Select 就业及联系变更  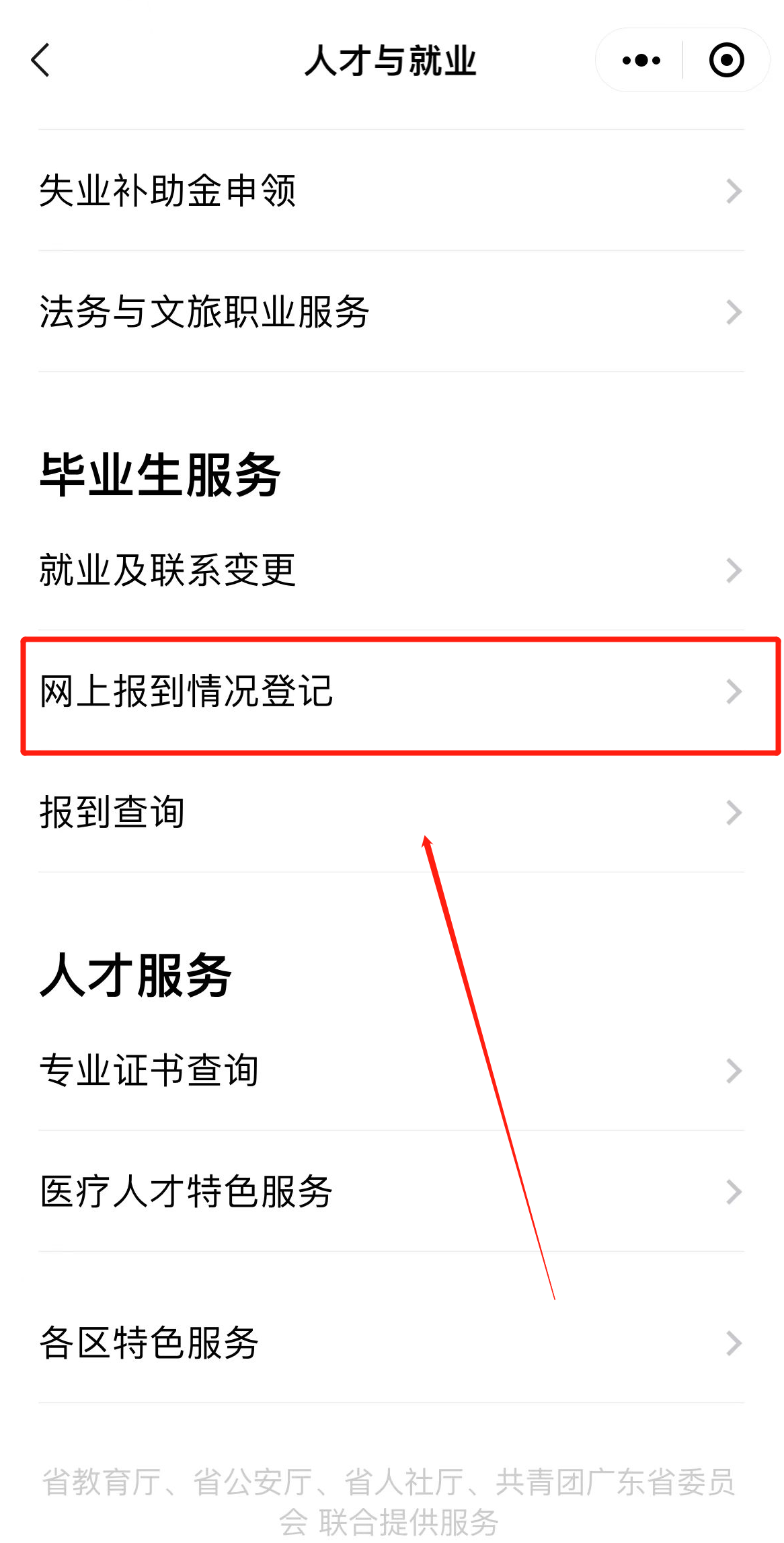click(x=391, y=570)
